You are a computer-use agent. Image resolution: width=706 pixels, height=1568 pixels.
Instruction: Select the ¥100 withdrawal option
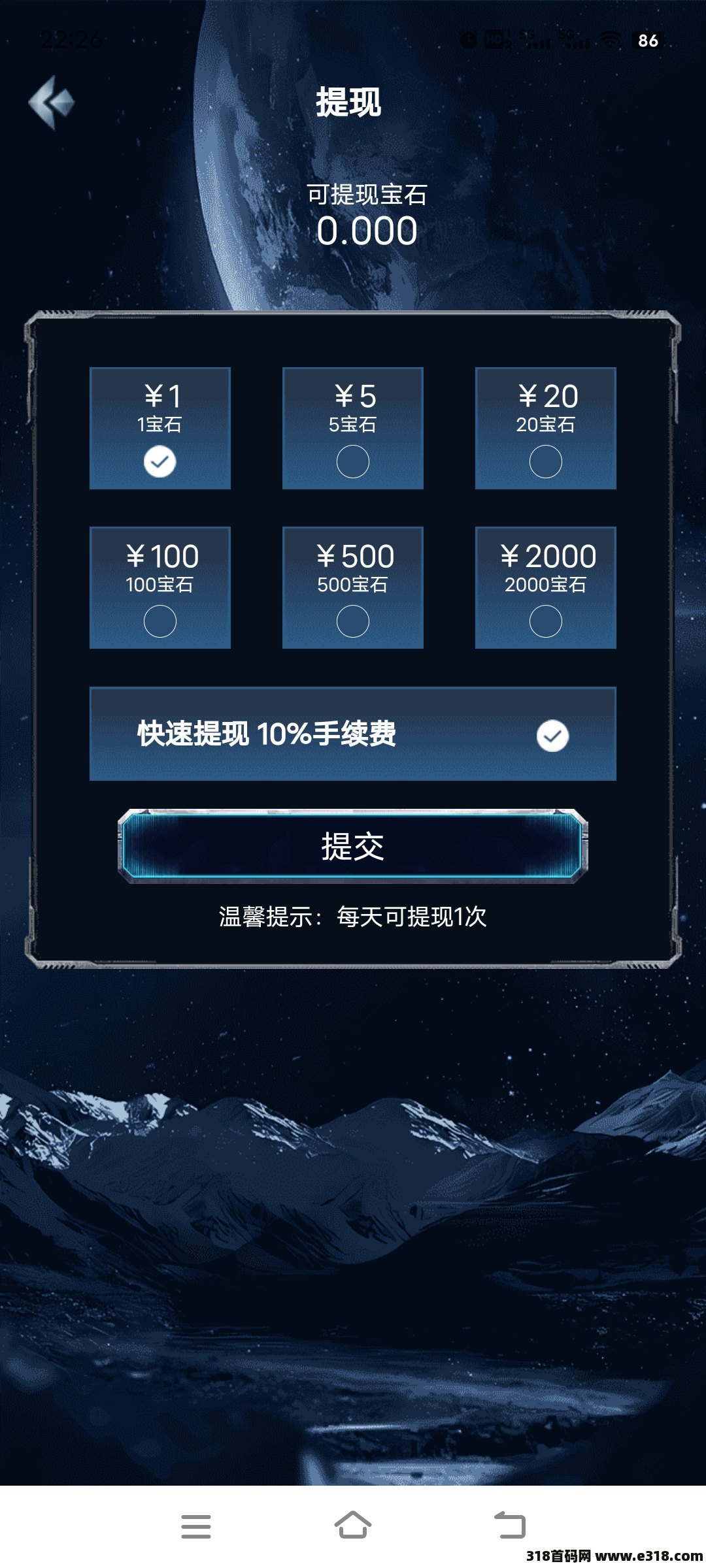[160, 587]
